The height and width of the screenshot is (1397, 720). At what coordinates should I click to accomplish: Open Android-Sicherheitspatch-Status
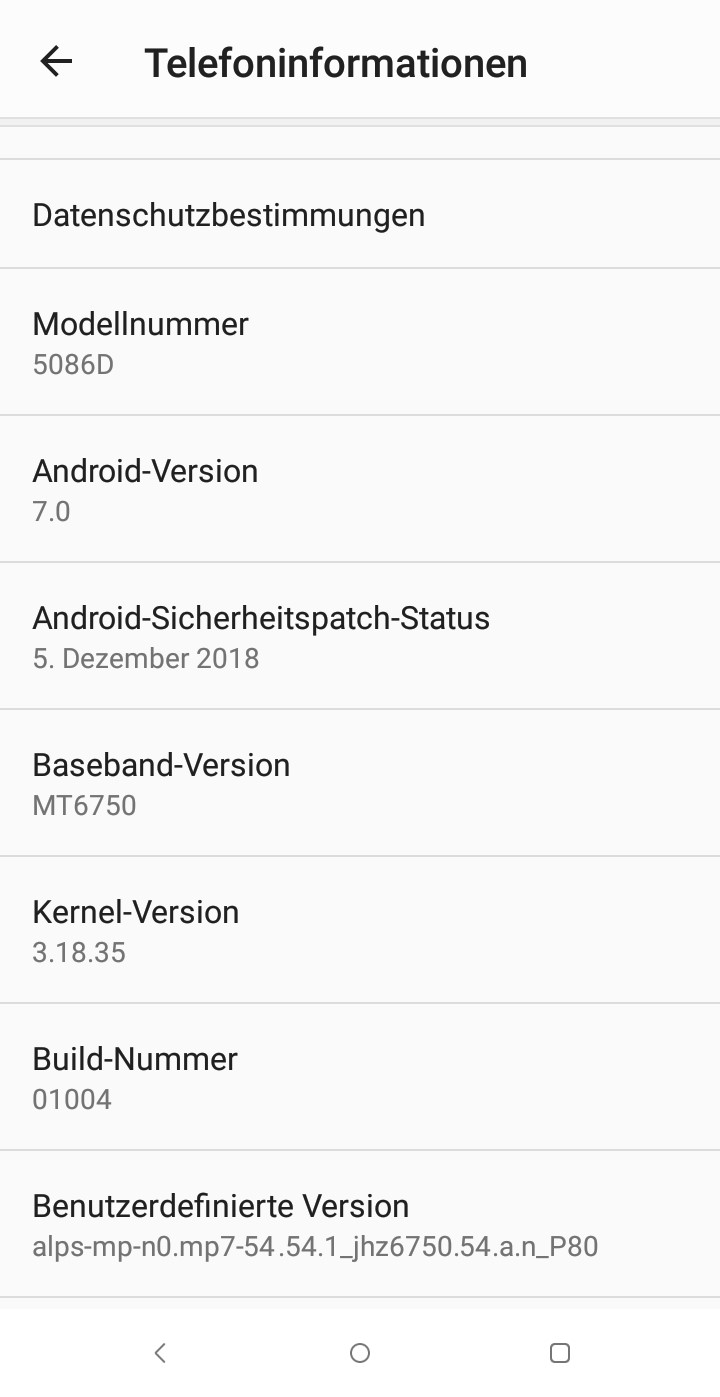360,636
